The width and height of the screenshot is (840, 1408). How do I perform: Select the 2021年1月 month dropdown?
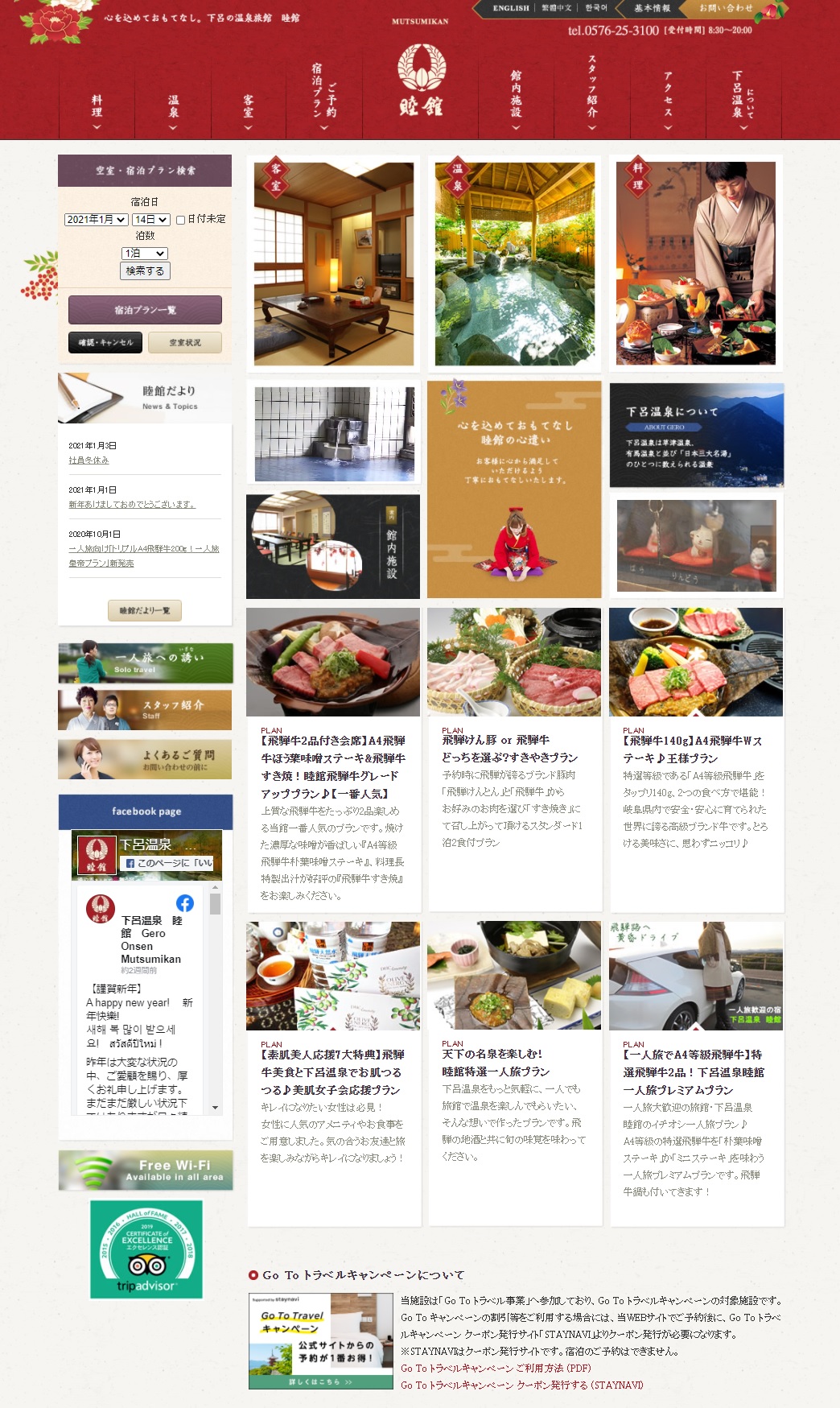click(x=97, y=220)
